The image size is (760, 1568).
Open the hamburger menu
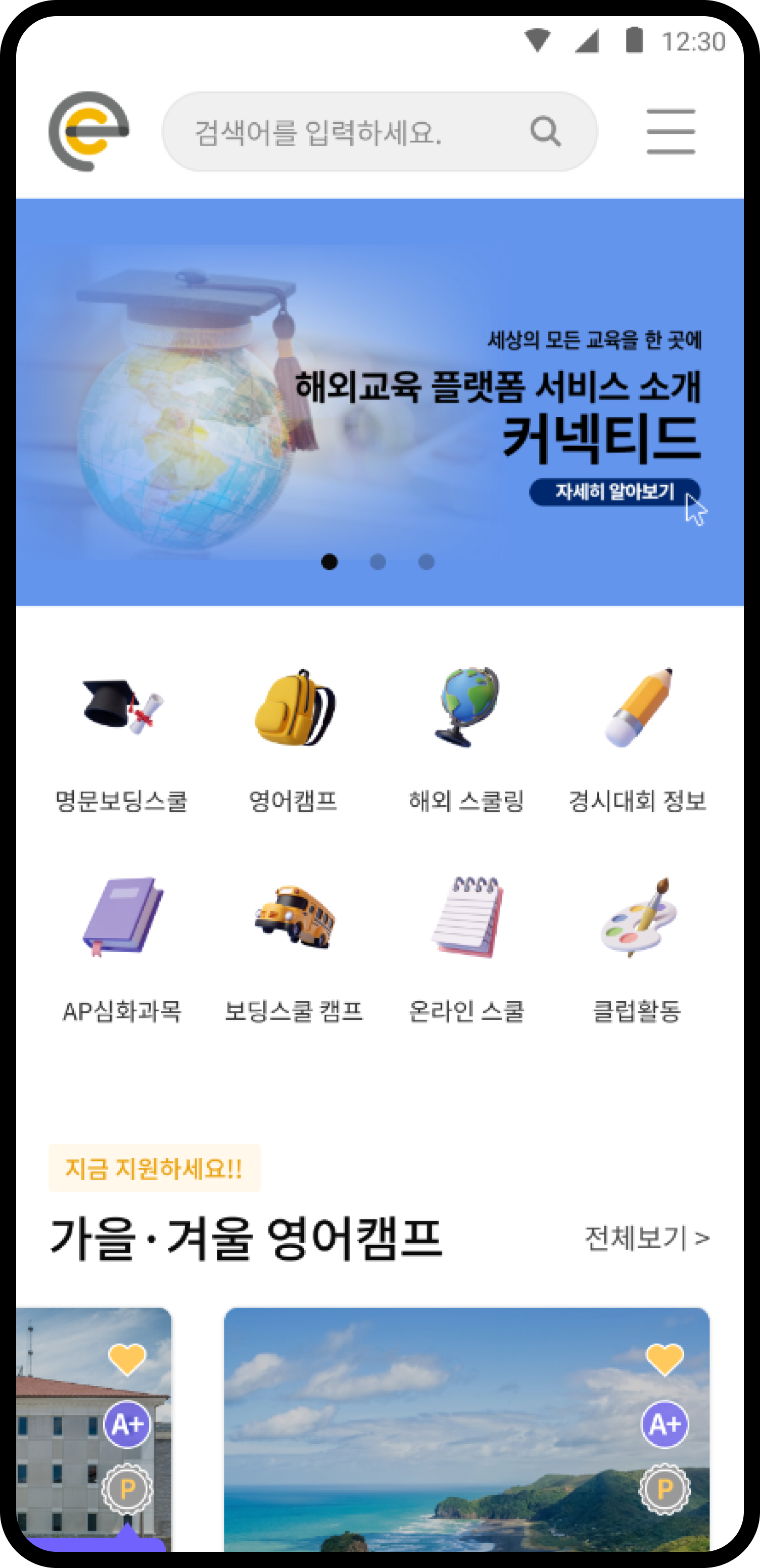(x=671, y=131)
